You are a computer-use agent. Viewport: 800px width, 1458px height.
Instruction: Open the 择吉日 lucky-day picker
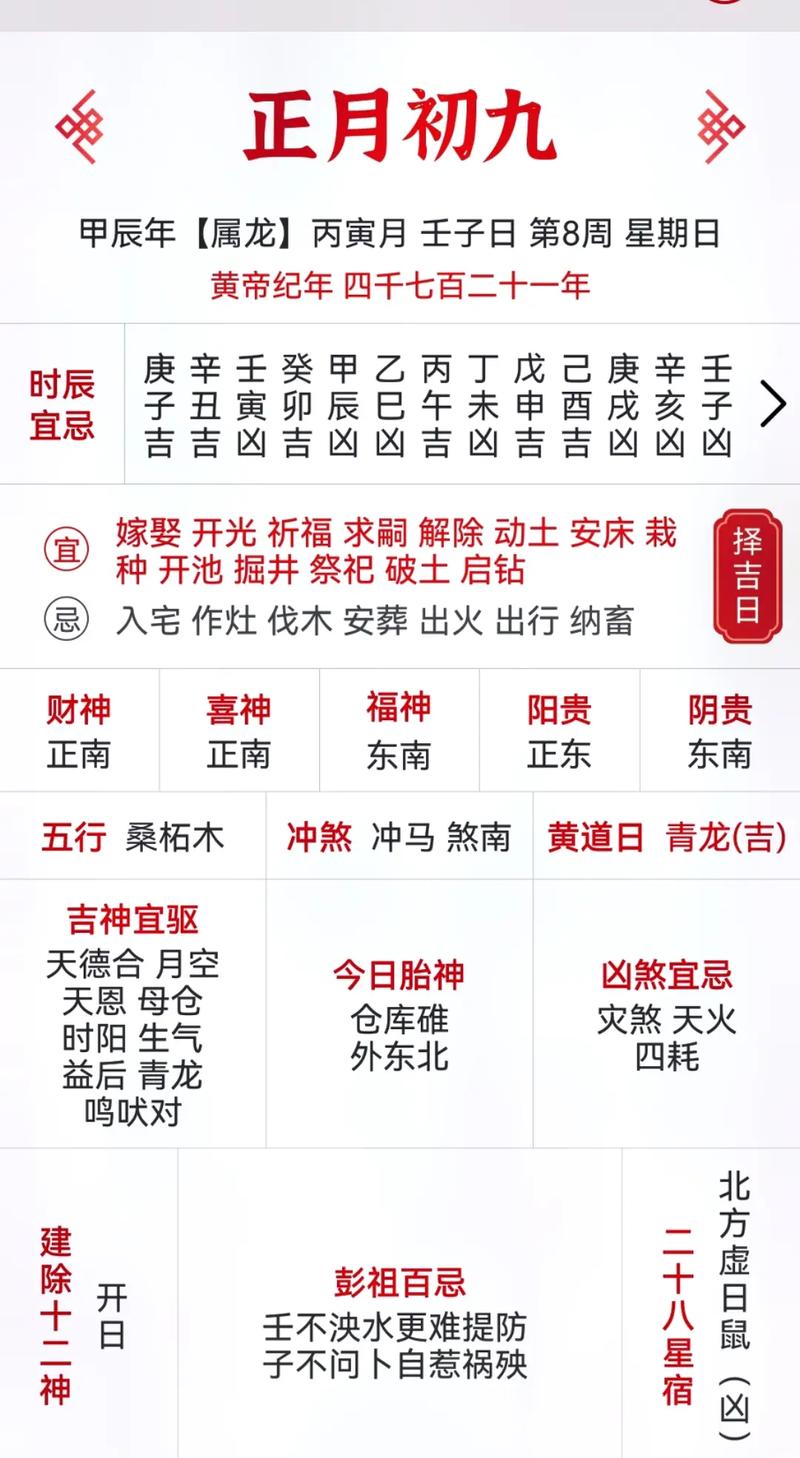coord(747,576)
